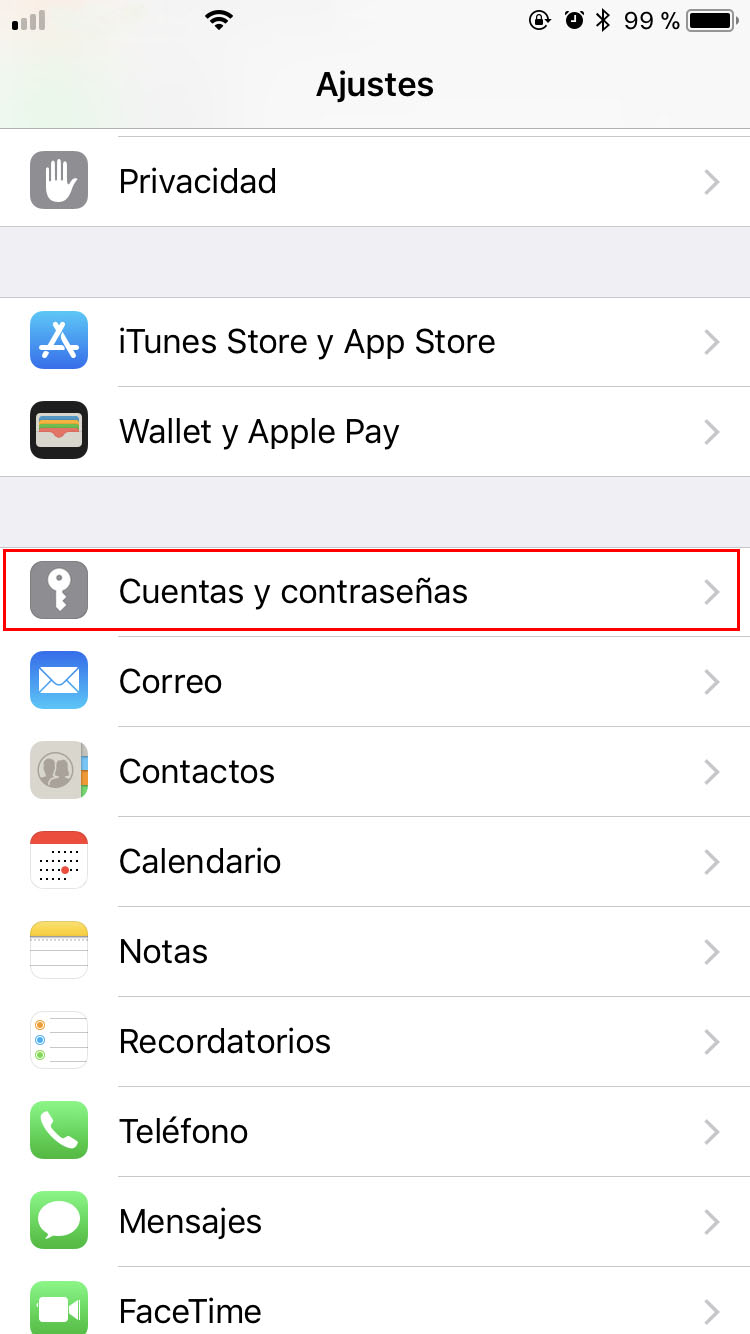The width and height of the screenshot is (750, 1334).
Task: Open iTunes Store y App Store
Action: point(375,342)
